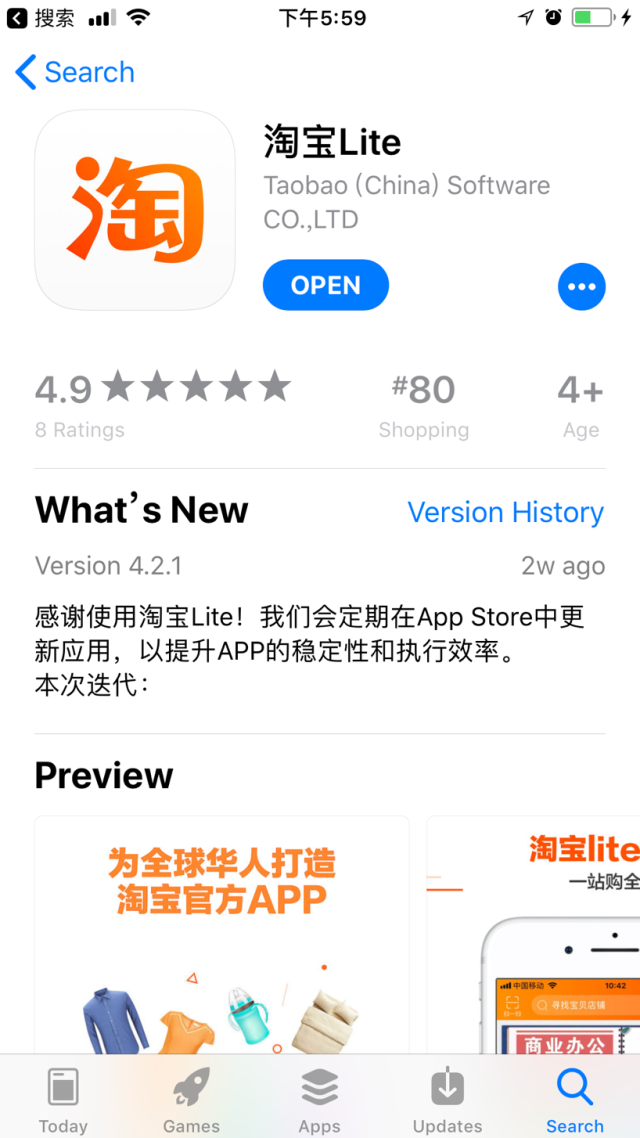Open the second preview screenshot
Viewport: 640px width, 1138px height.
533,935
